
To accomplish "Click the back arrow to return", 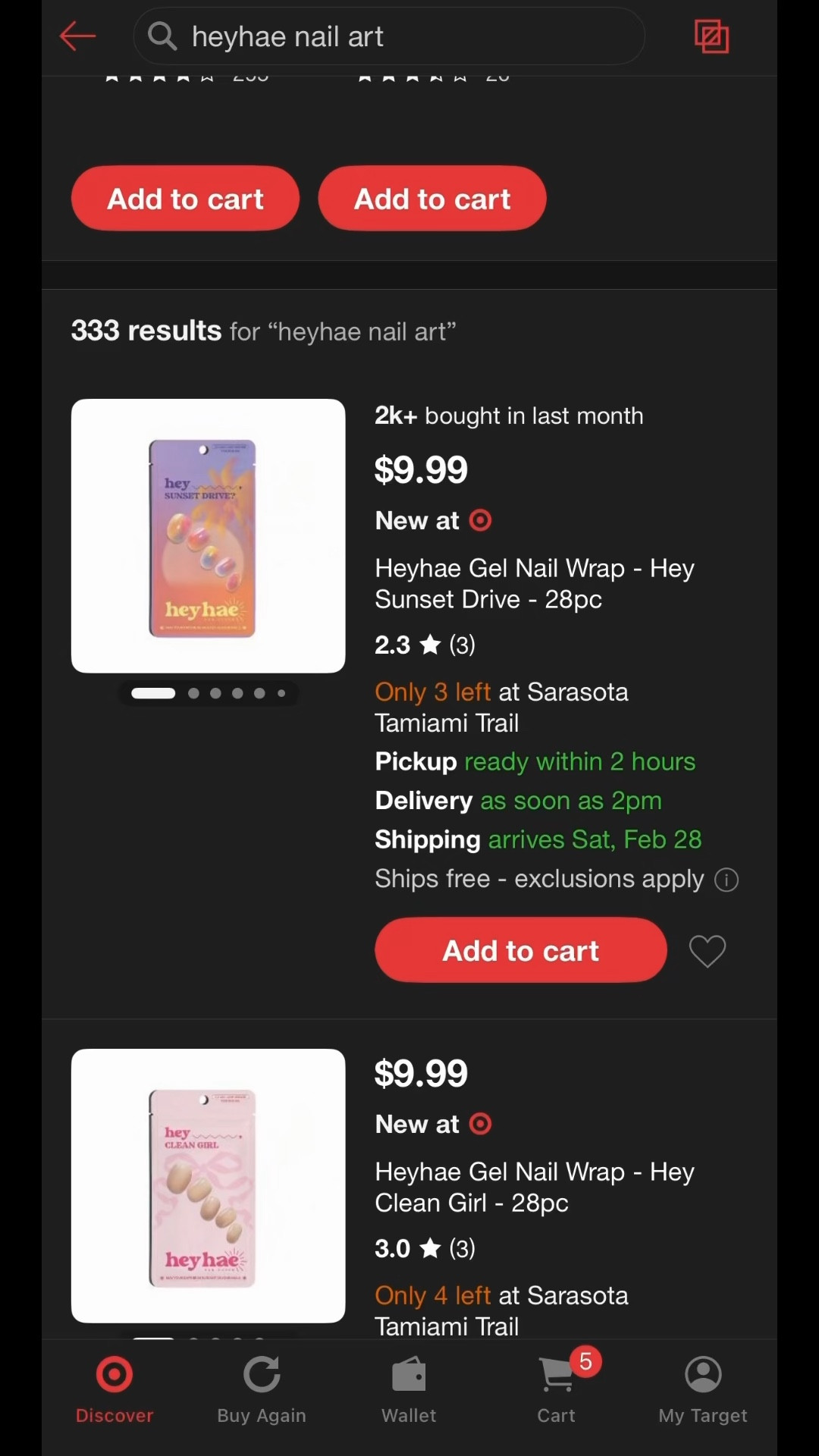I will 76,36.
